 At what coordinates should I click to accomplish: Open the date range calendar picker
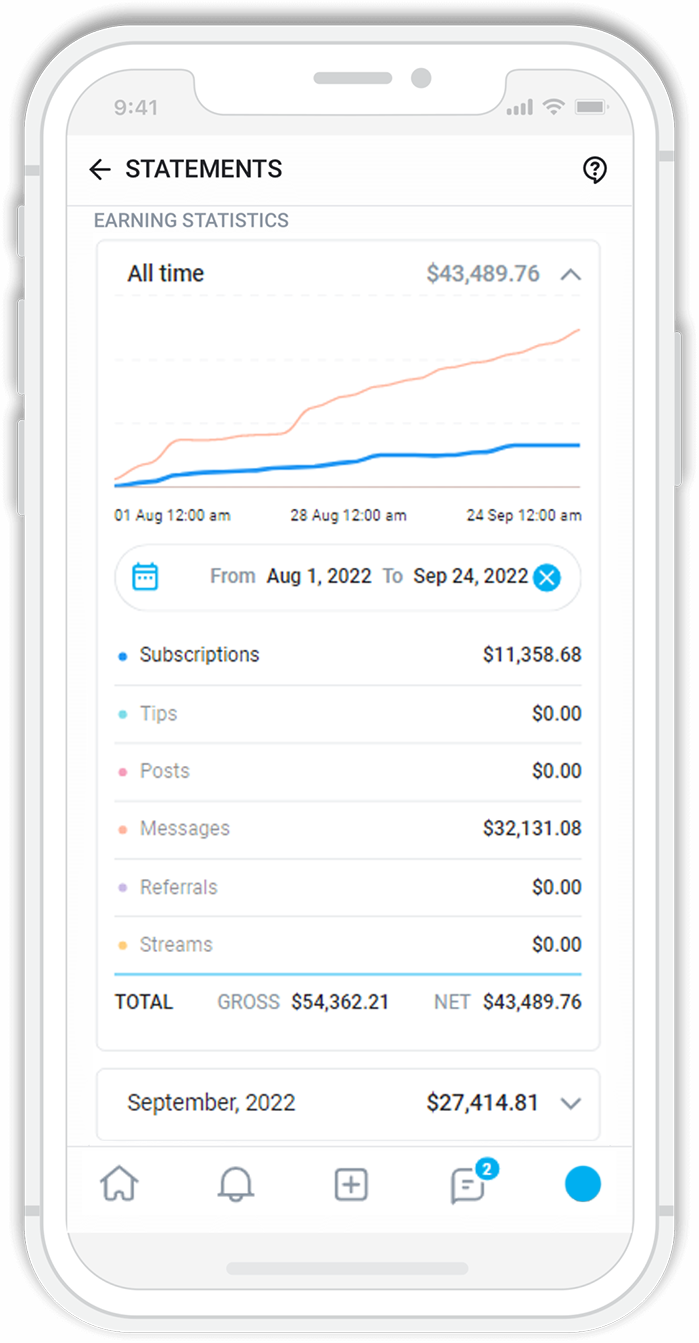point(146,576)
